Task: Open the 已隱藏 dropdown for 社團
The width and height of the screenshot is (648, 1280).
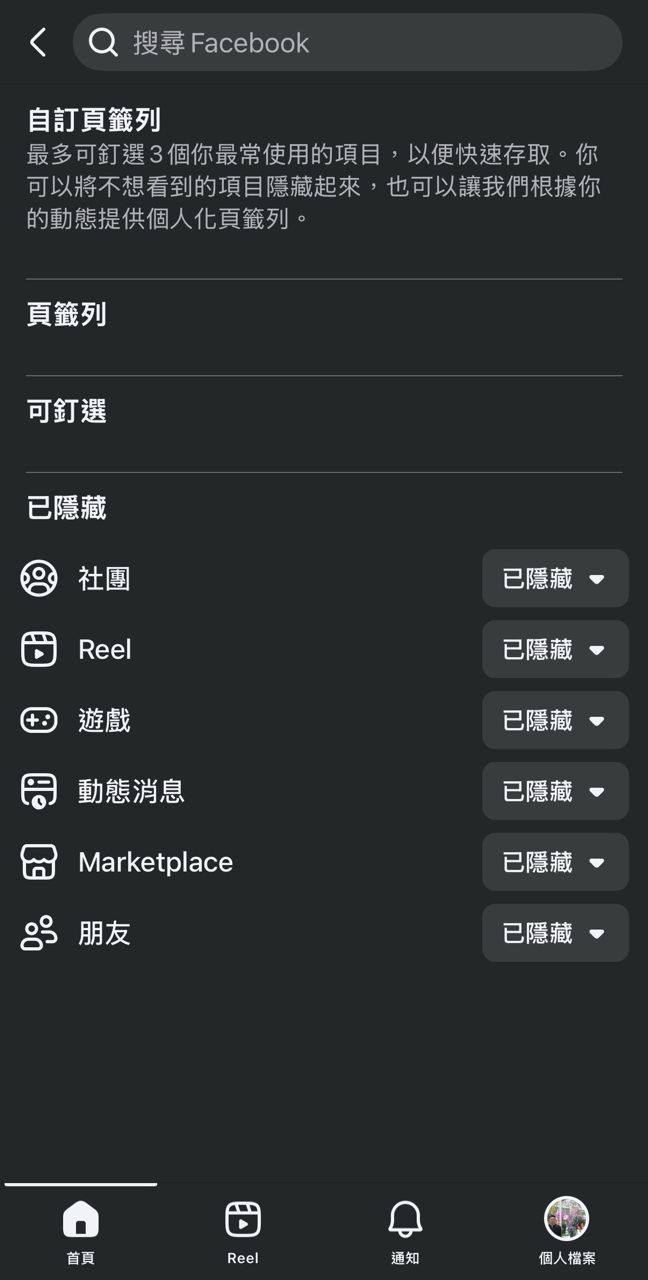Action: pos(555,579)
